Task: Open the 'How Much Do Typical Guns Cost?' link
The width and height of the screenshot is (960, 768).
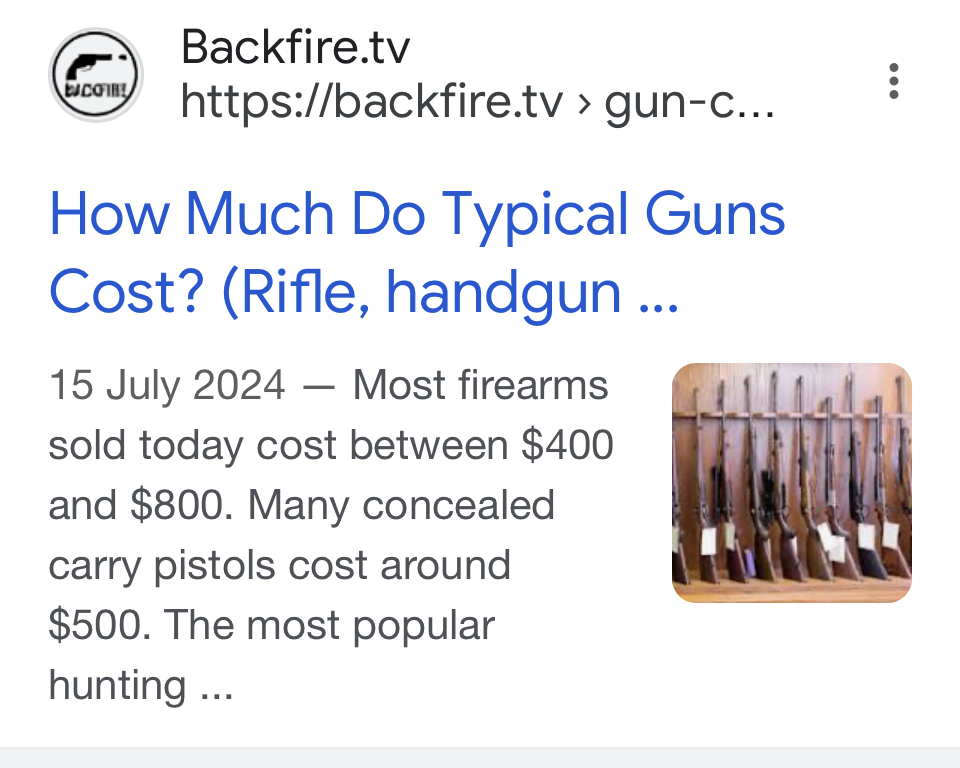Action: pos(417,253)
